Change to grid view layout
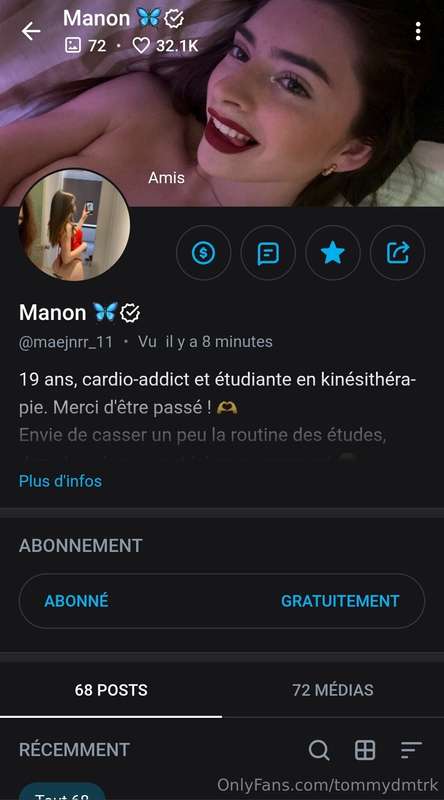The height and width of the screenshot is (800, 444). (365, 750)
